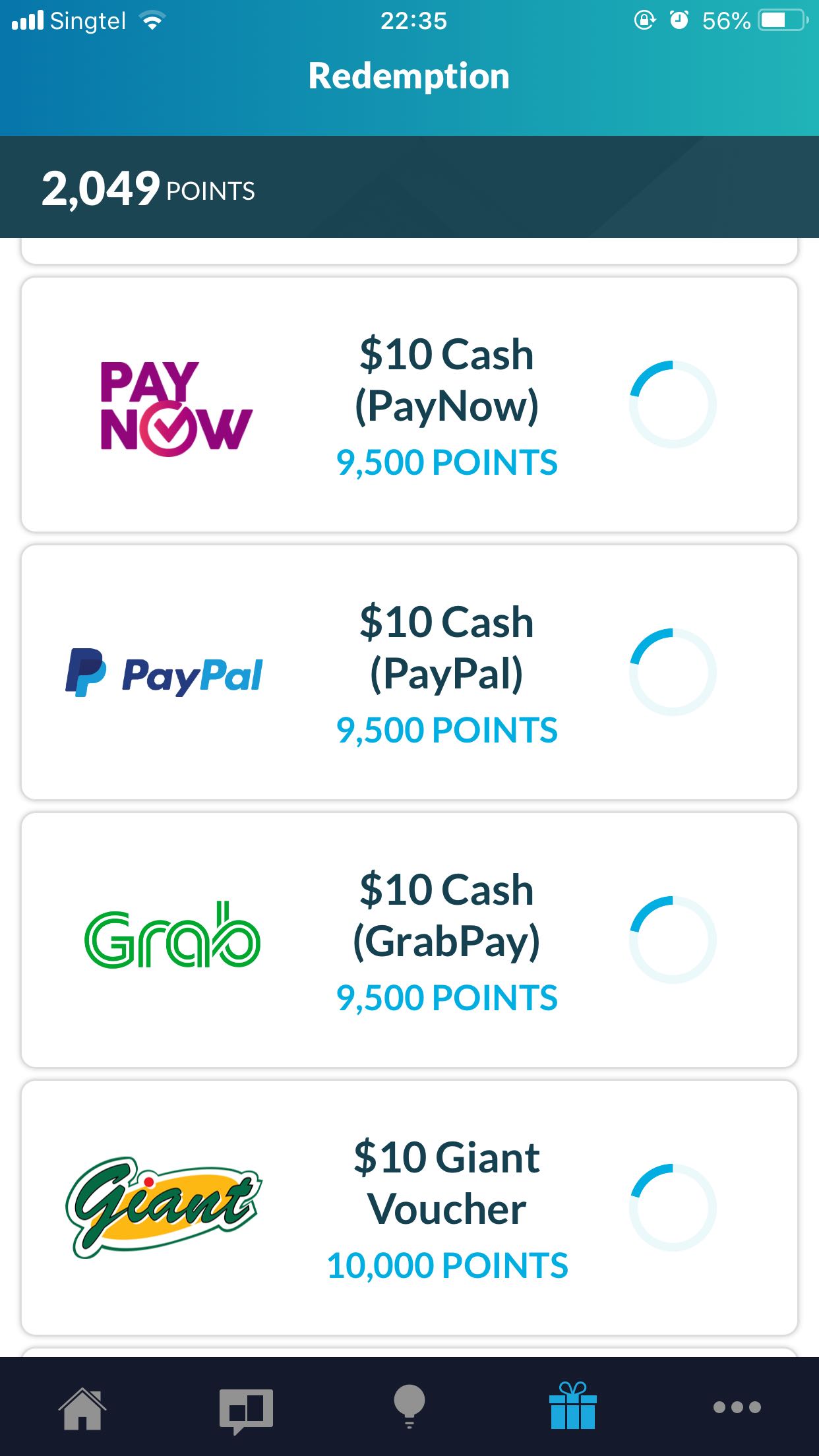Open the lightbulb tips tab
The height and width of the screenshot is (1456, 819).
(x=409, y=1407)
